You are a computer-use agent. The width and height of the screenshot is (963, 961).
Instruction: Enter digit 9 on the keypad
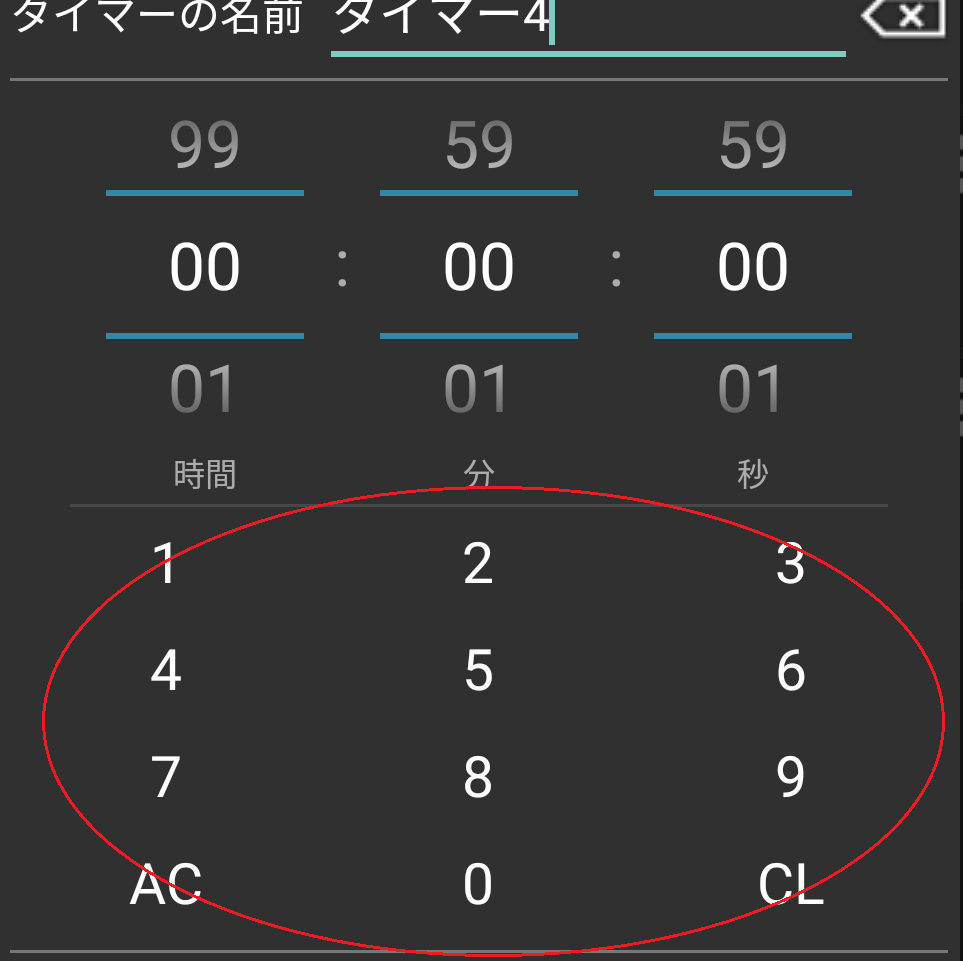[x=790, y=777]
